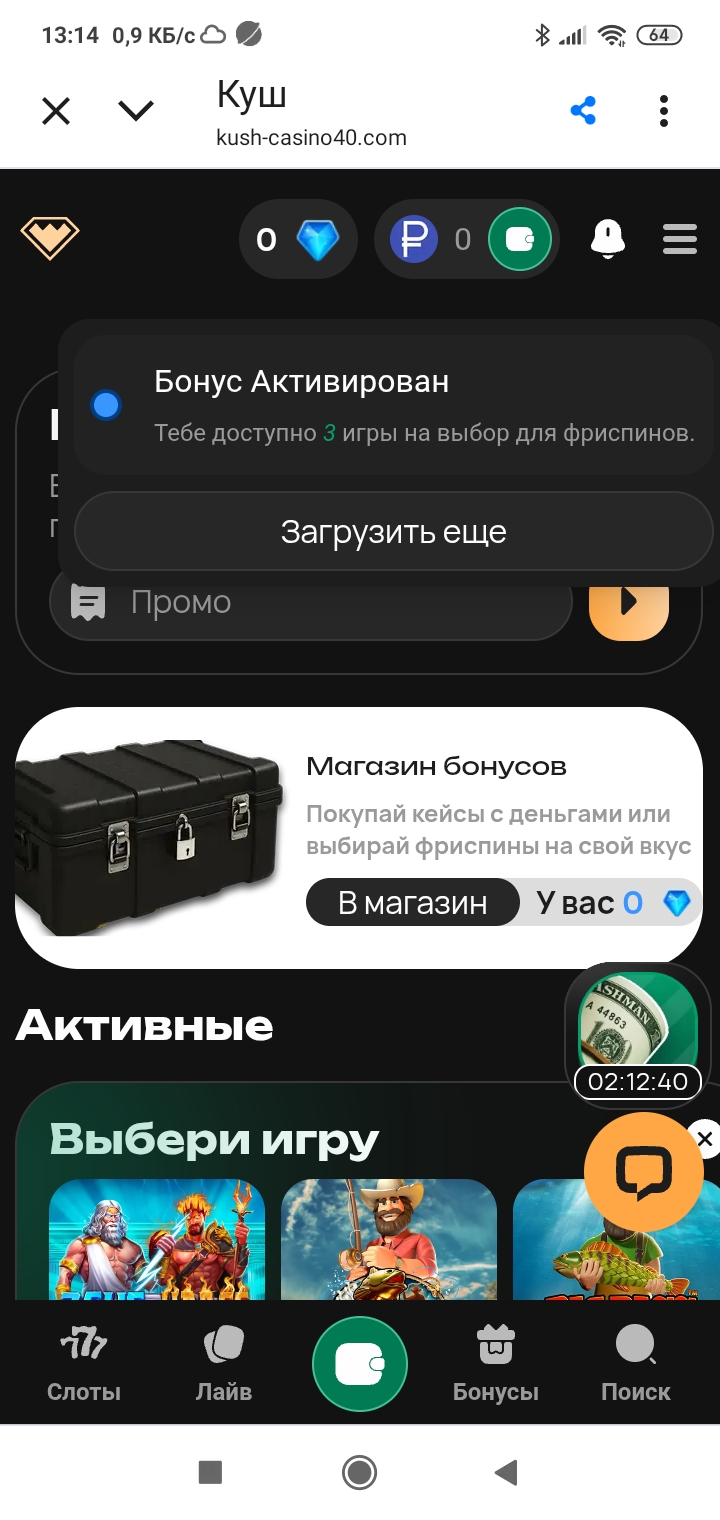Tap the Kush logo to go home

pos(50,239)
